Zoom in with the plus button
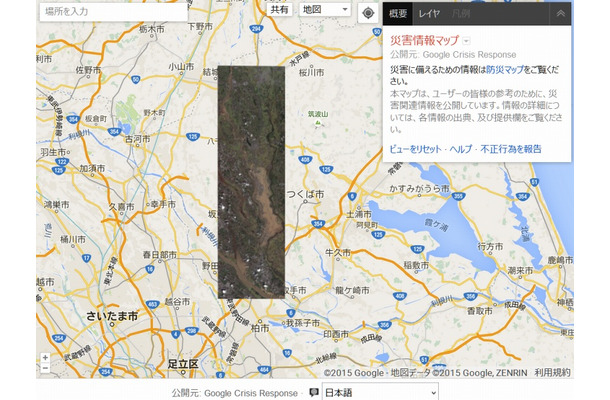This screenshot has width=610, height=400. (x=44, y=357)
